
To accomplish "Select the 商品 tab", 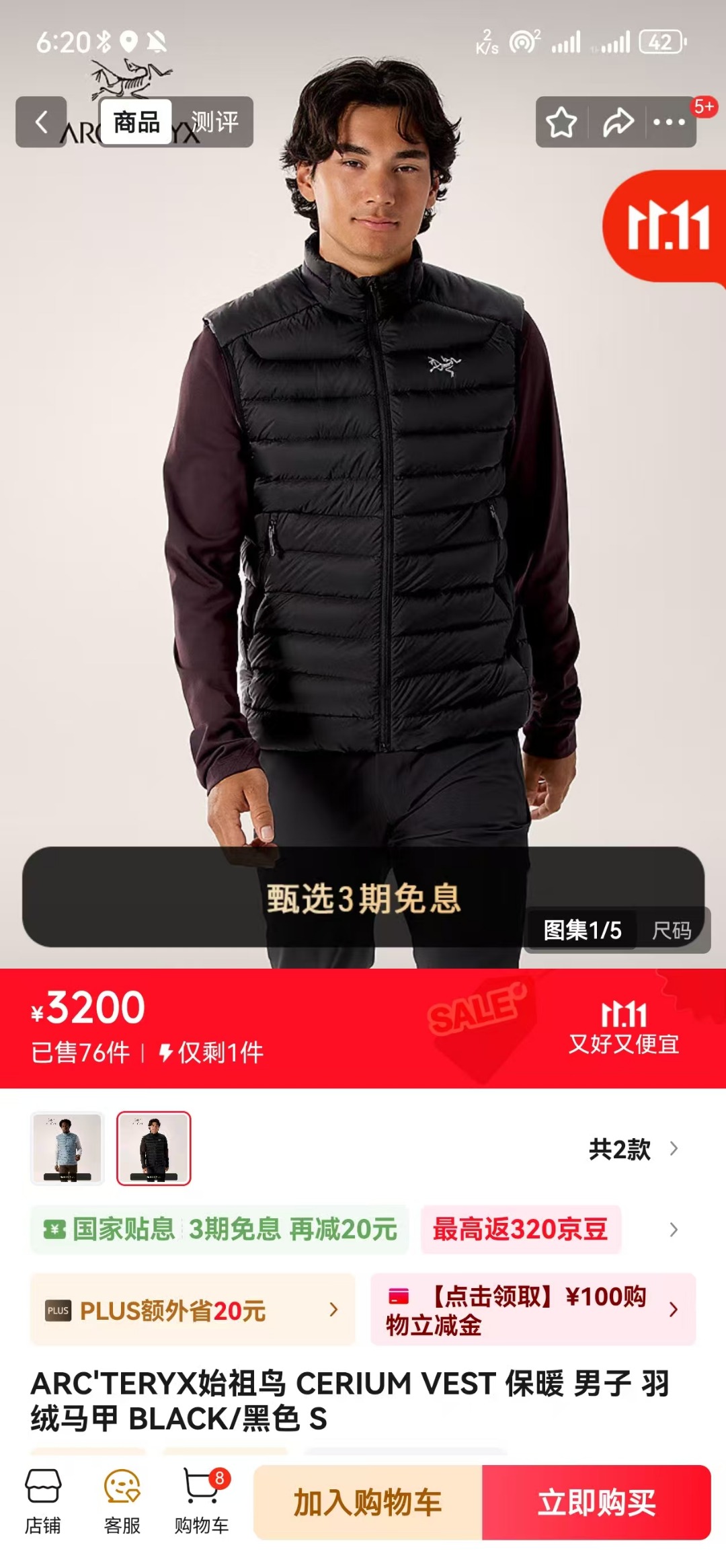I will pos(136,122).
